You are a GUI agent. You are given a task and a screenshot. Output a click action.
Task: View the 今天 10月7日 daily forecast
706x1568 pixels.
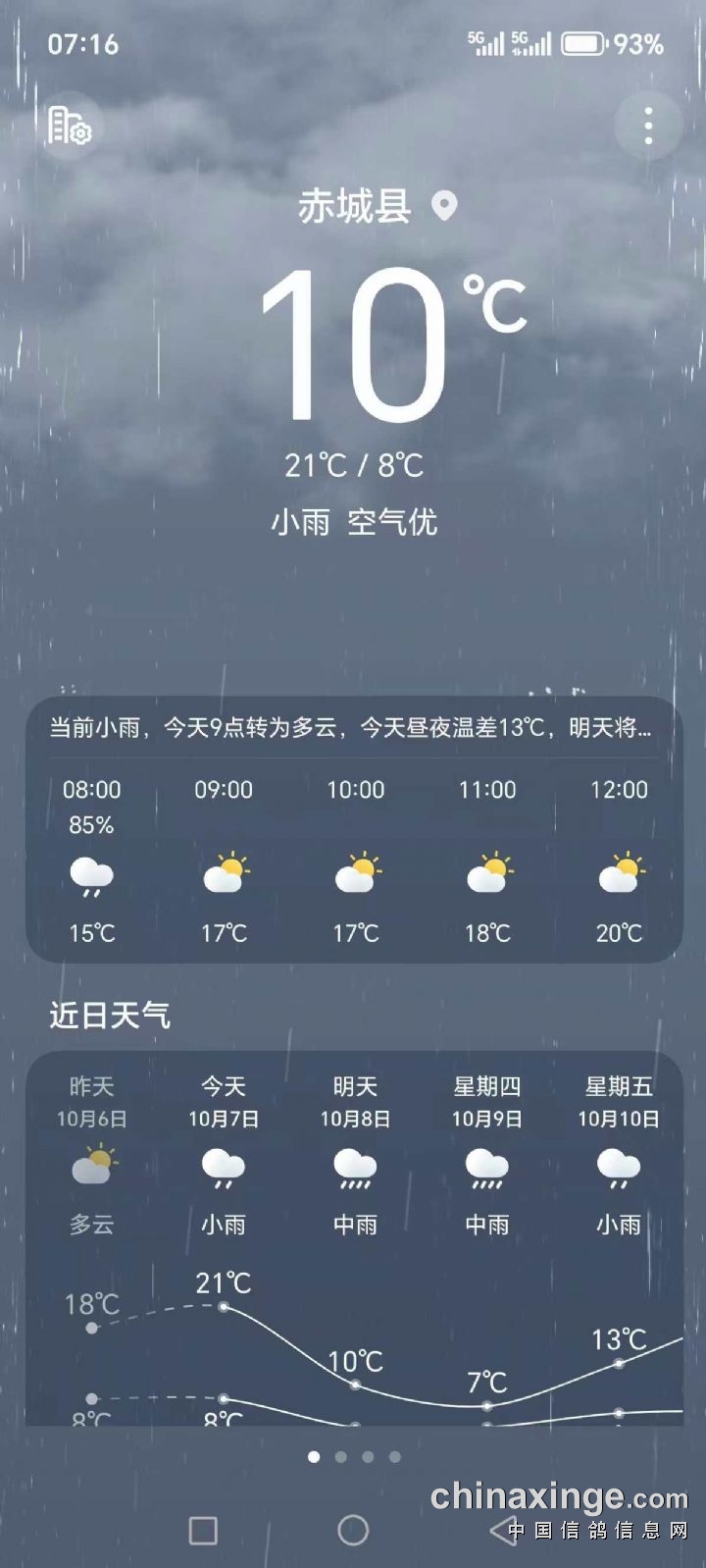click(224, 1158)
